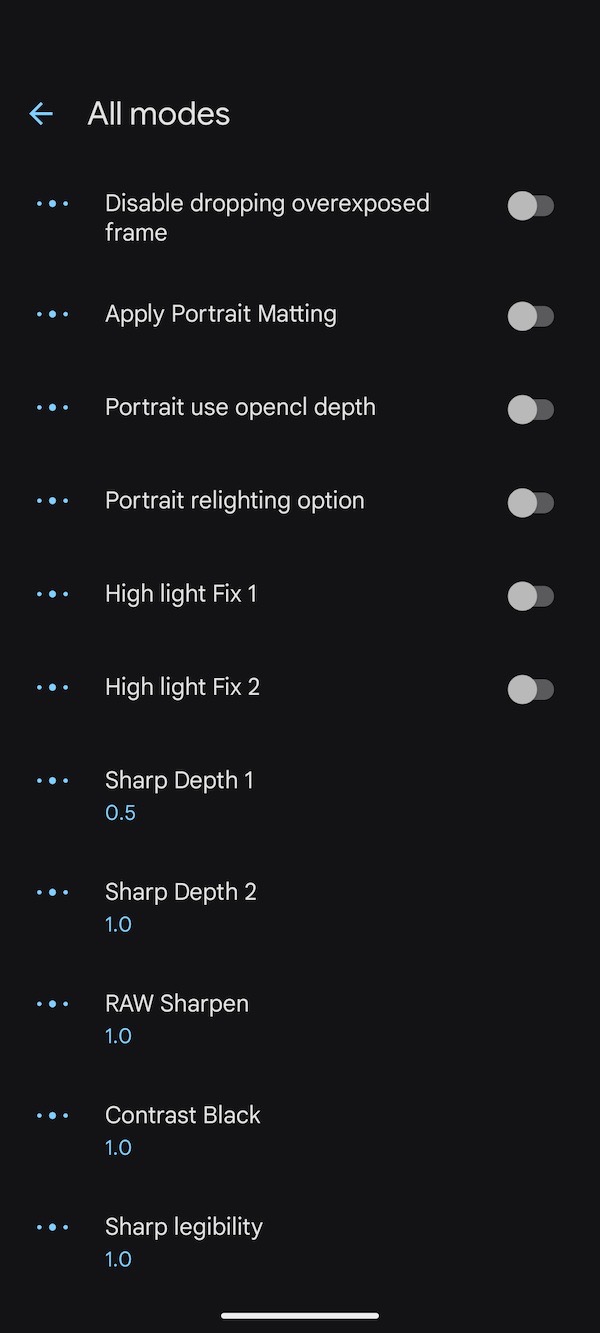Open Sharp legibility setting
This screenshot has height=1333, width=600.
184,1241
